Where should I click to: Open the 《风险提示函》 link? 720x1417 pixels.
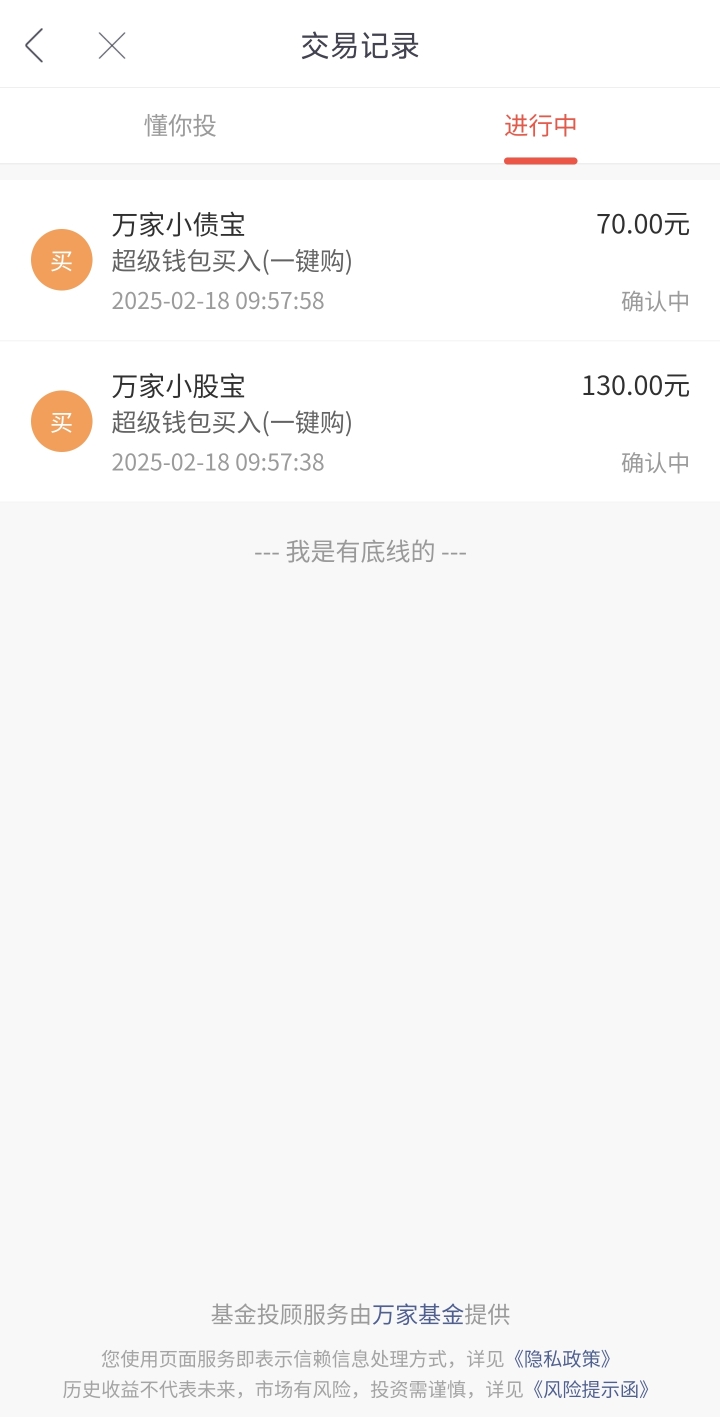coord(591,1389)
